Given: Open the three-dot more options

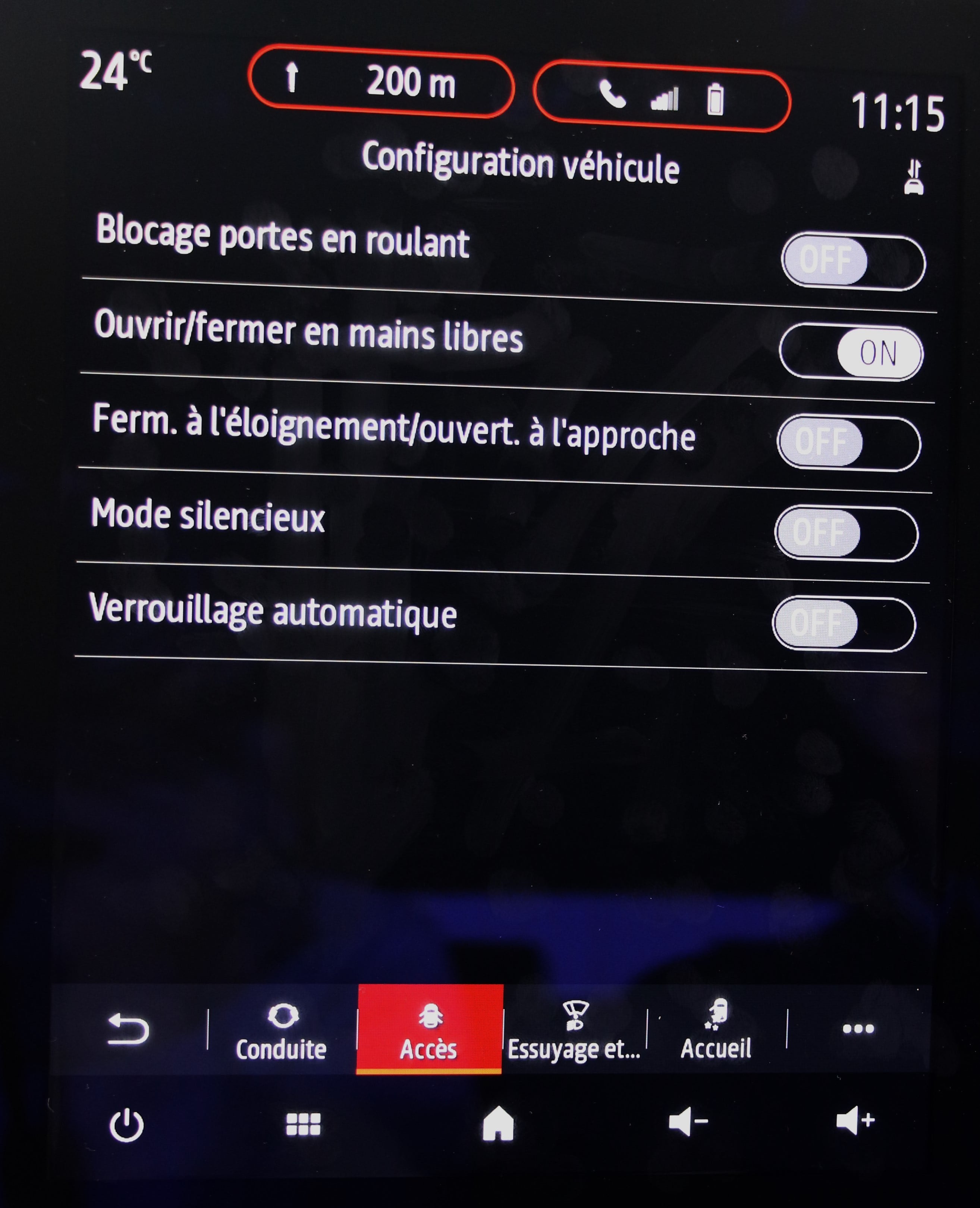Looking at the screenshot, I should click(858, 1029).
